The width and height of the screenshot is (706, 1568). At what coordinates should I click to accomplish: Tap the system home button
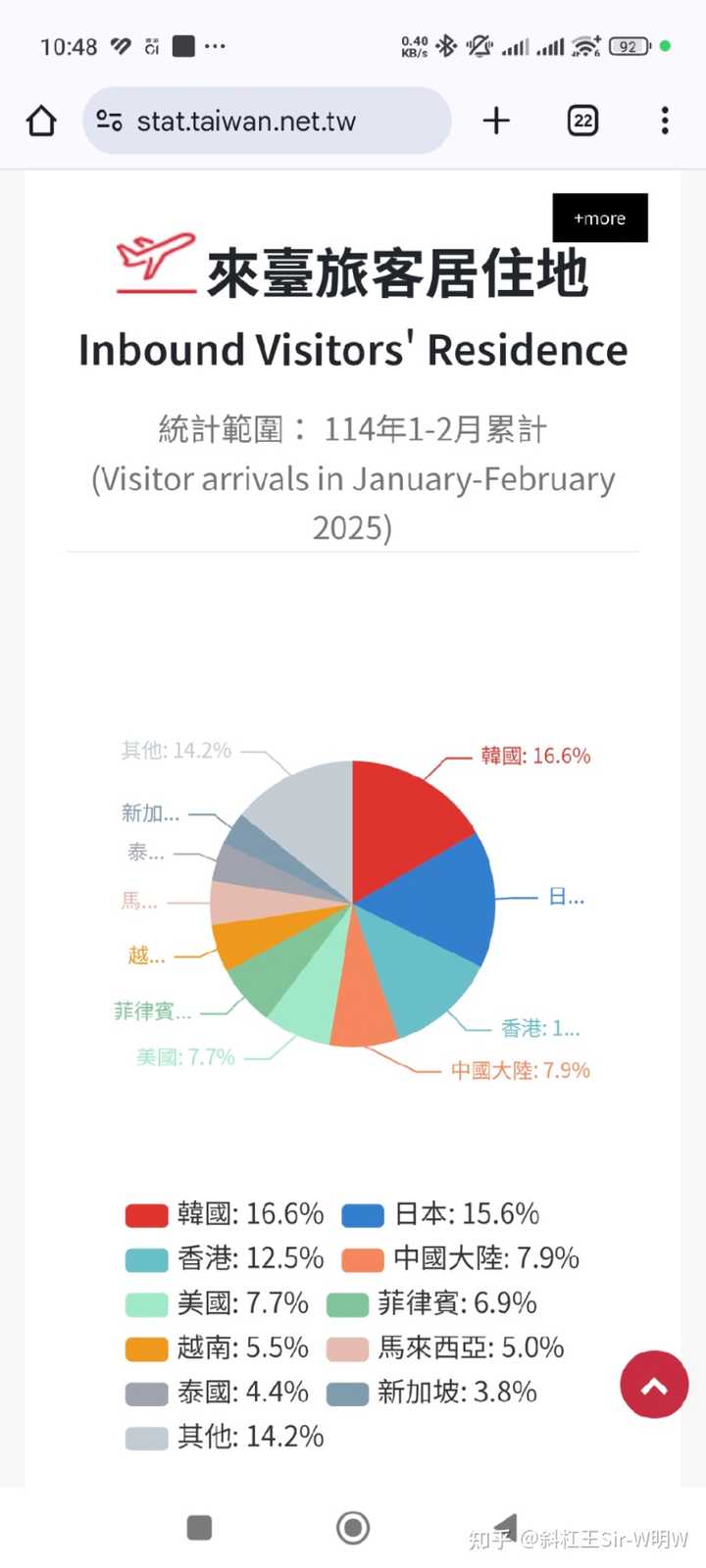(353, 1527)
